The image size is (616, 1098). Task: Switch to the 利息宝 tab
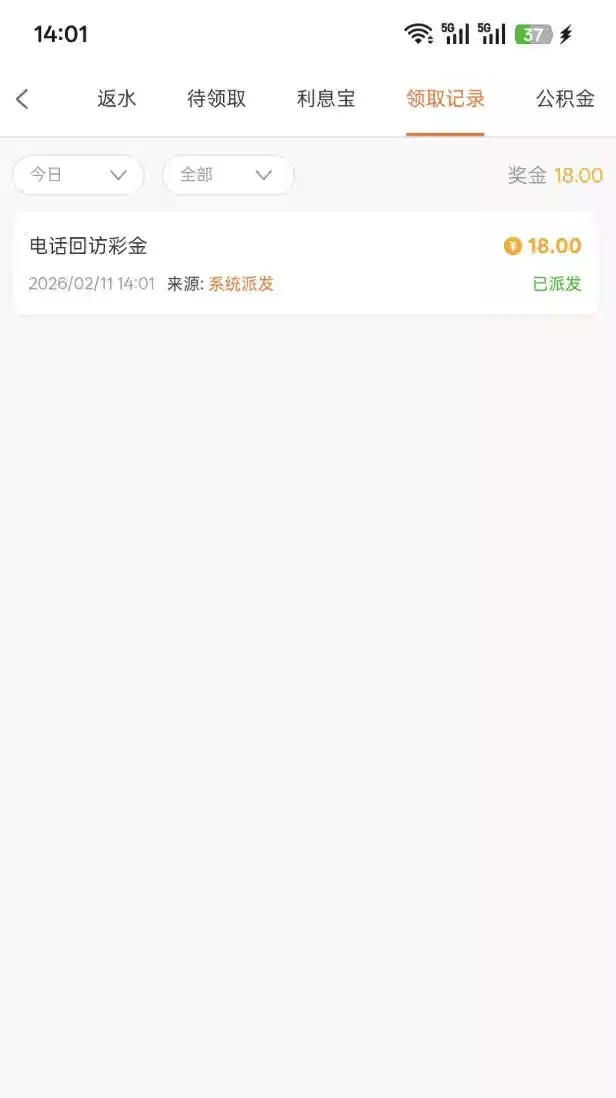tap(326, 99)
